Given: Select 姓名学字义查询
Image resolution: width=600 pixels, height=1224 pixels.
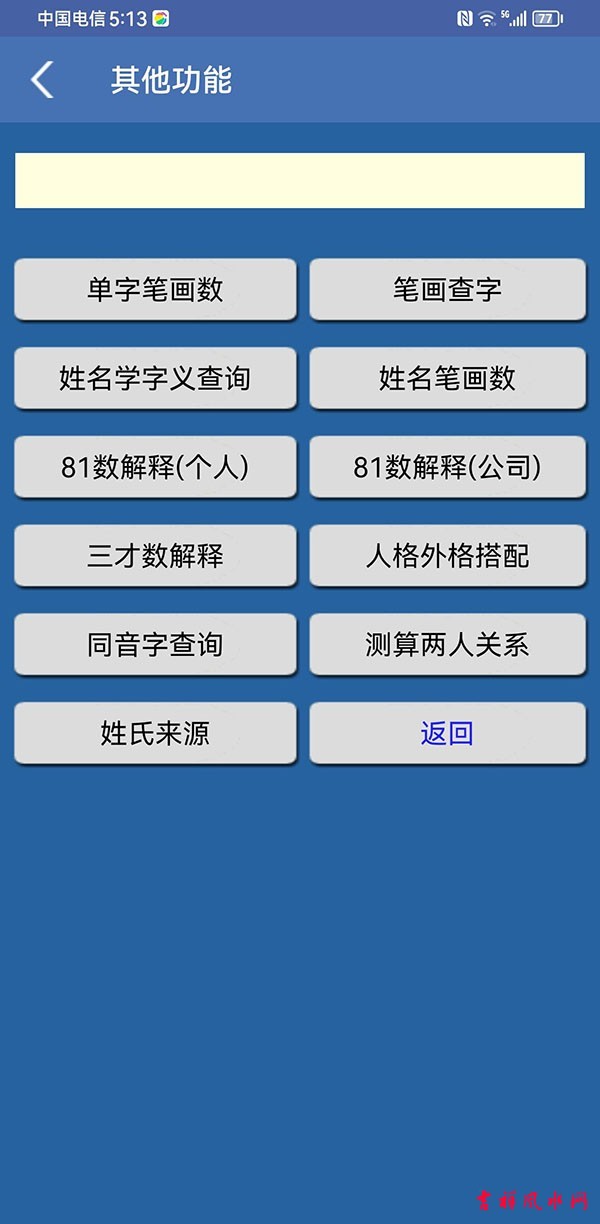Looking at the screenshot, I should (x=155, y=378).
